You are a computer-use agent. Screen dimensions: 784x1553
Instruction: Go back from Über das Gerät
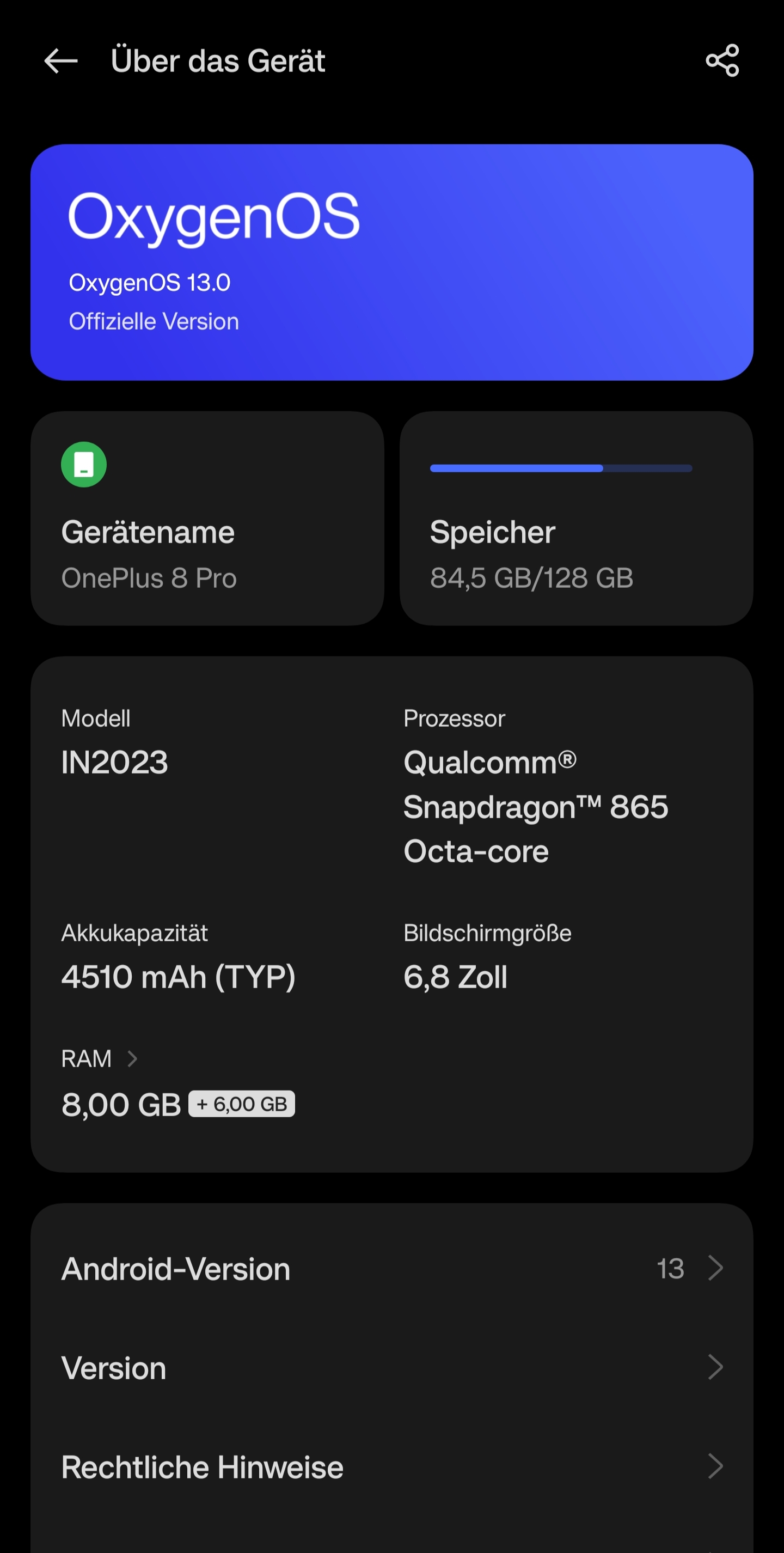click(x=61, y=61)
